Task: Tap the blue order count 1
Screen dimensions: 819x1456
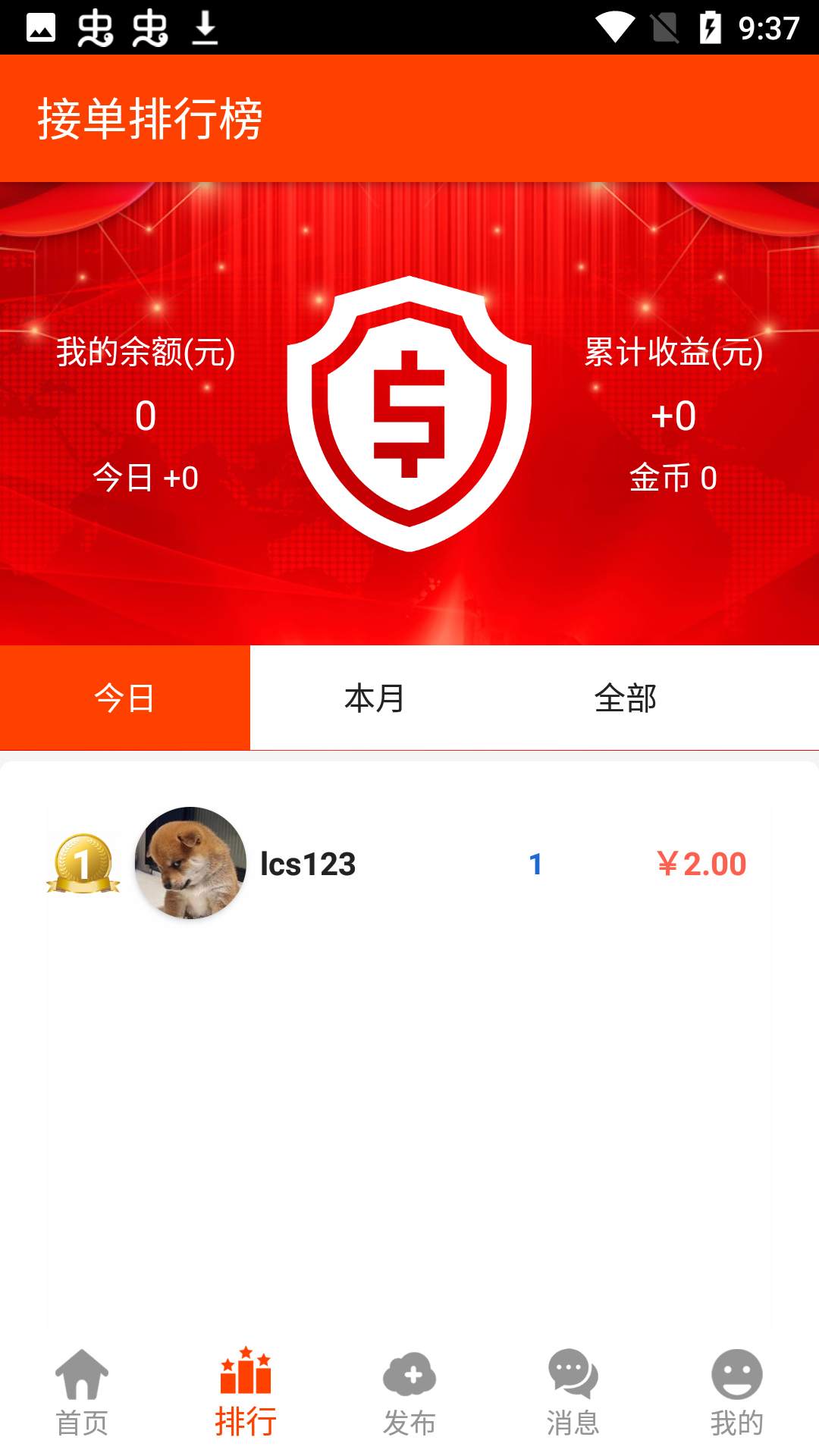Action: point(536,863)
